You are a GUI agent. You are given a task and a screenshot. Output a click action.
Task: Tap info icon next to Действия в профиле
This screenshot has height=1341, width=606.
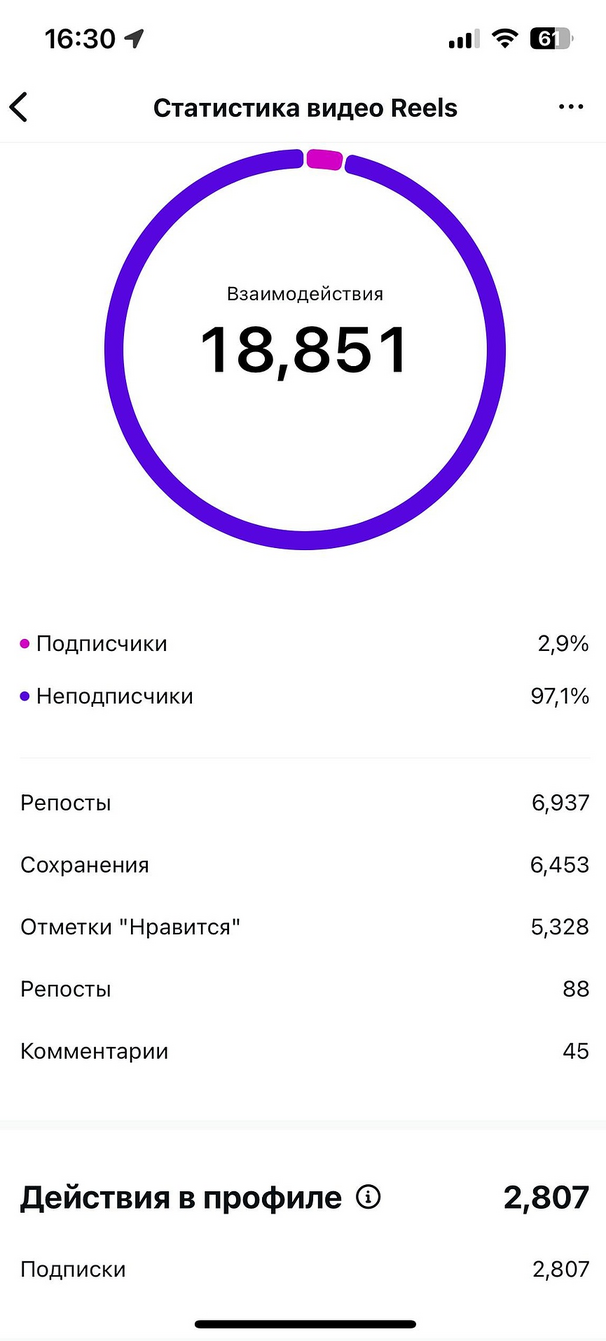click(369, 1197)
